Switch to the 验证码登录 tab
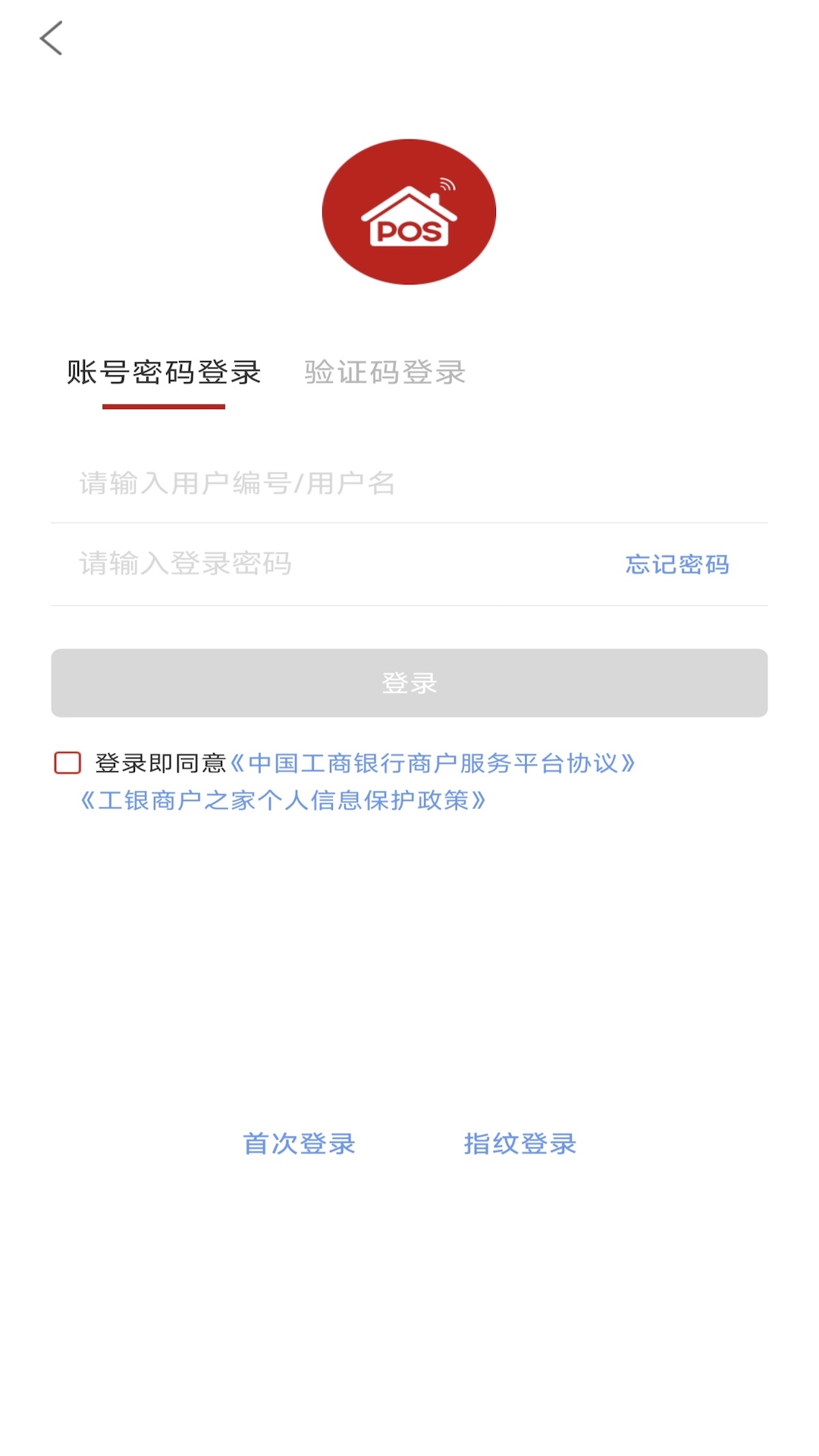 (384, 373)
